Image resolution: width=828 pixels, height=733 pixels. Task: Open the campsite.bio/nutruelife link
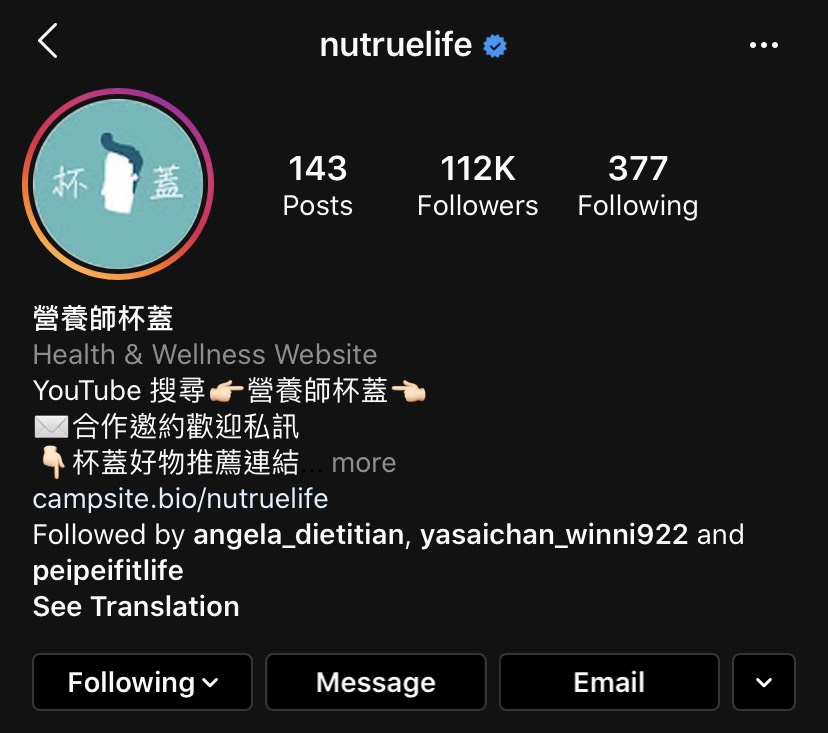(180, 498)
